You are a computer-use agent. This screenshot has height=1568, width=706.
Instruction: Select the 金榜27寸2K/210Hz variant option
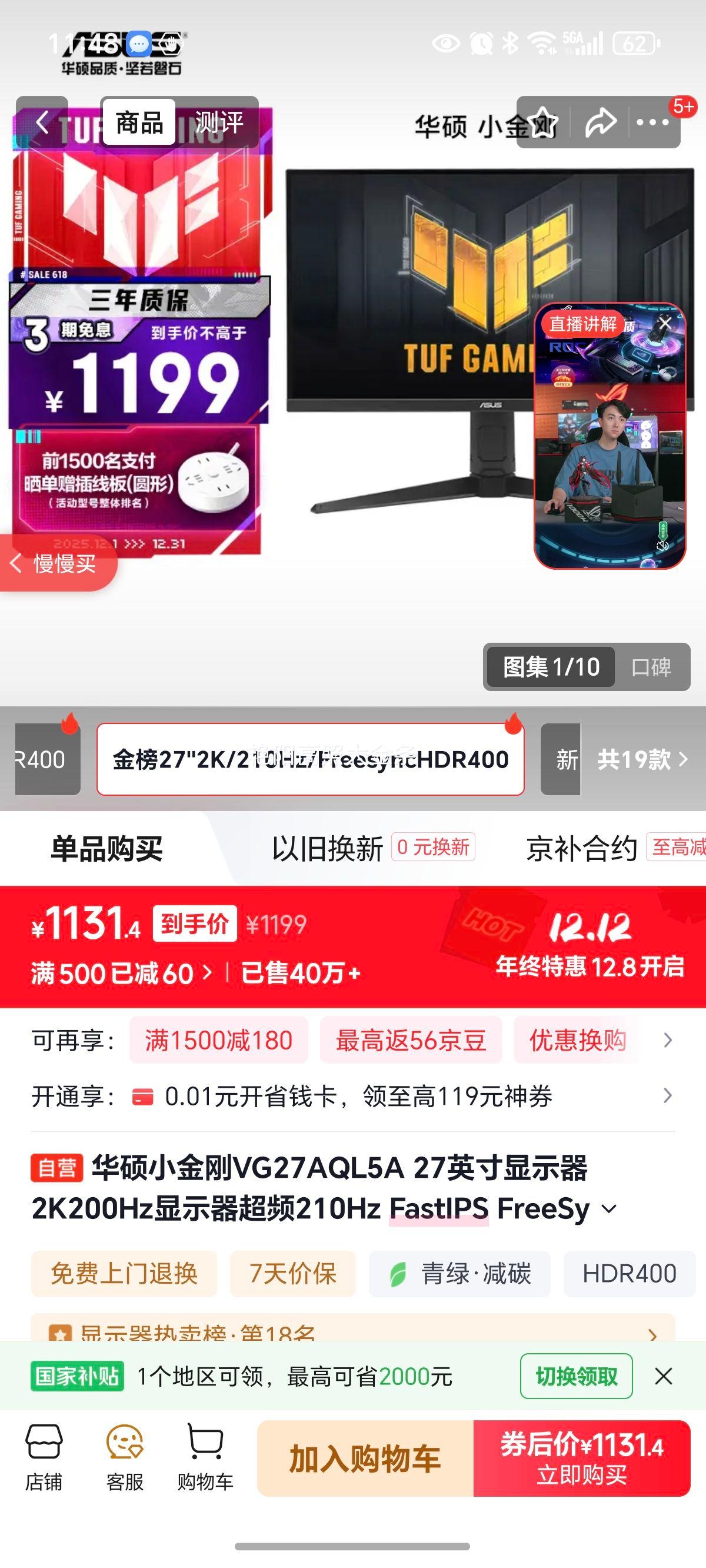(312, 760)
